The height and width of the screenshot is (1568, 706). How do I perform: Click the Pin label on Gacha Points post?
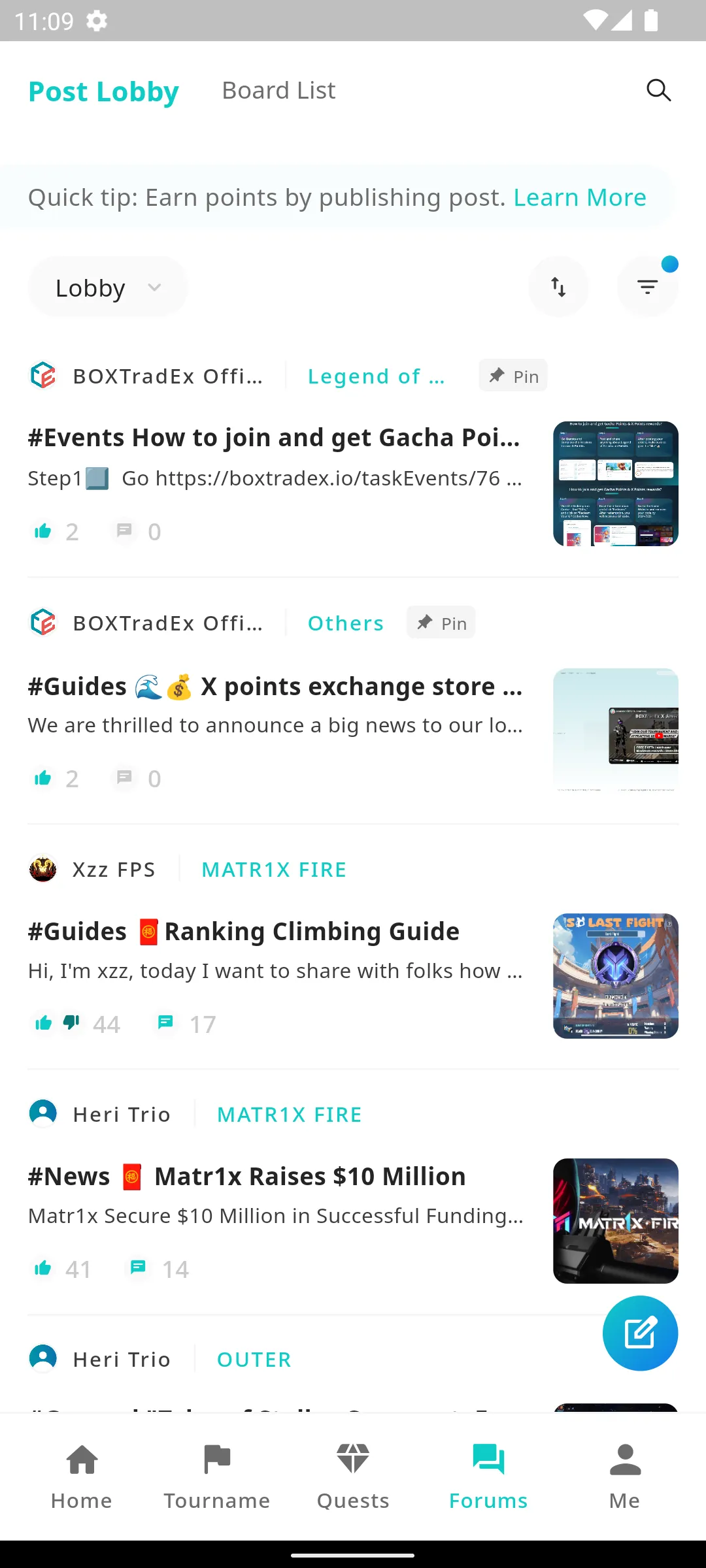pyautogui.click(x=513, y=376)
